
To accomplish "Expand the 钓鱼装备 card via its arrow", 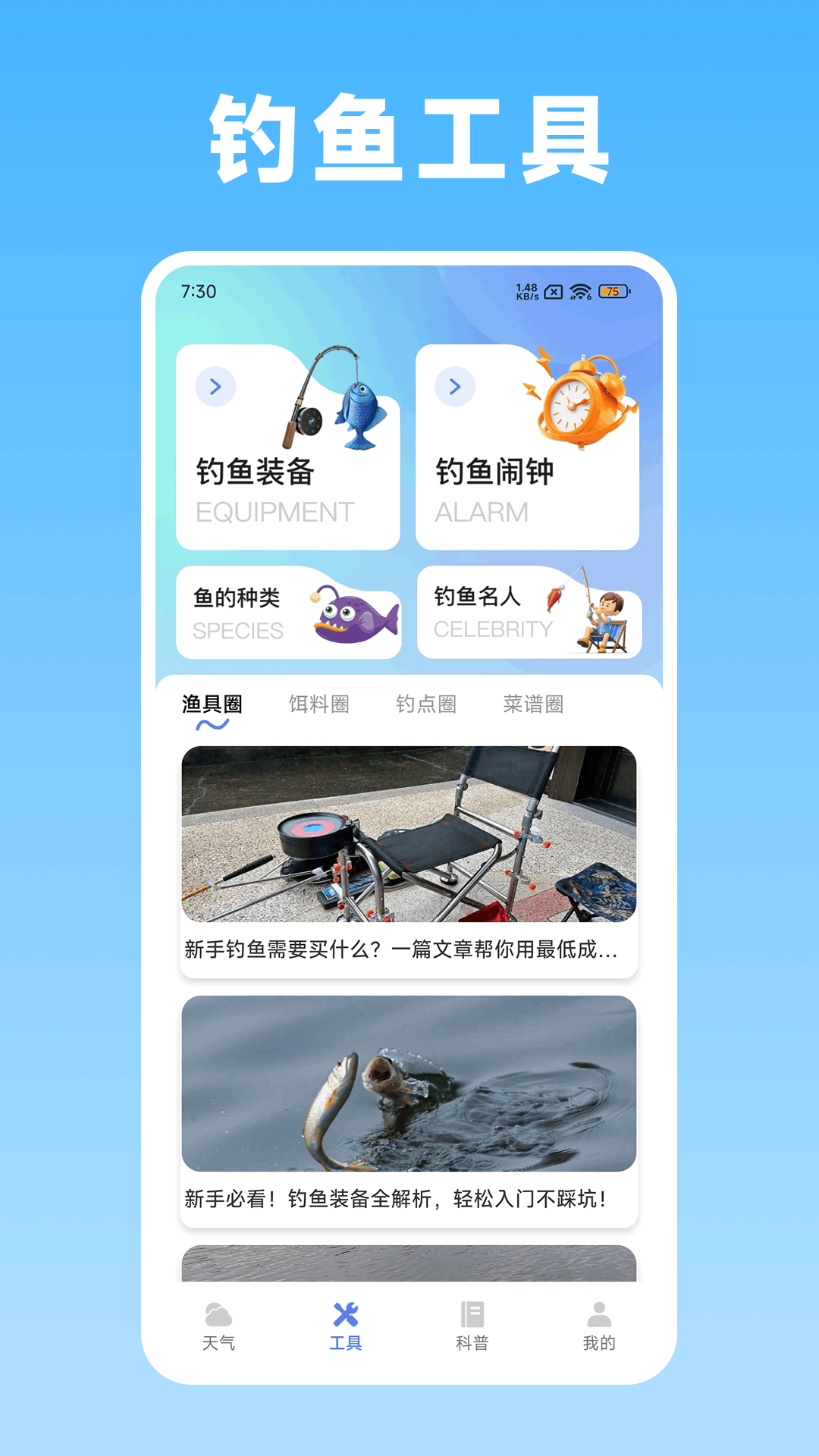I will click(216, 386).
